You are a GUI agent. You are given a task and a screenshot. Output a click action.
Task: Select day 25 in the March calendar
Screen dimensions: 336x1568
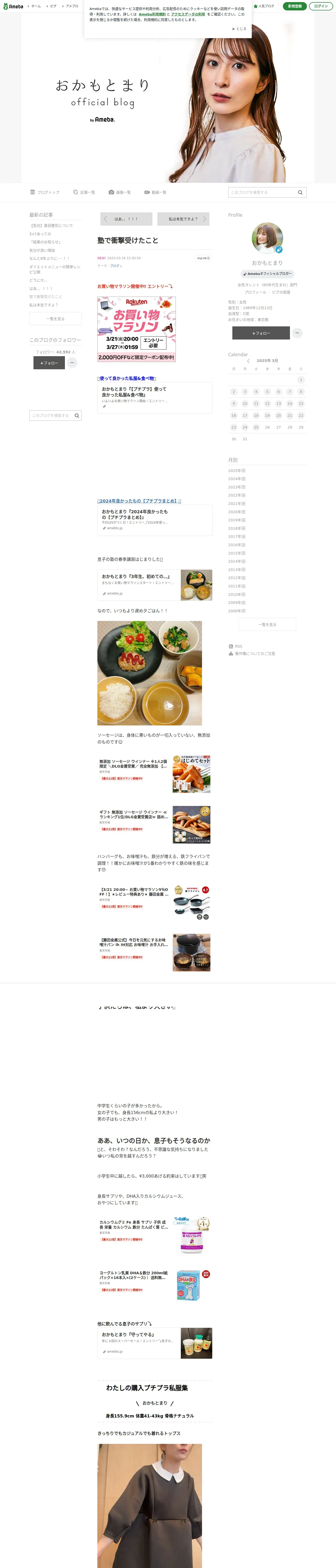click(256, 427)
